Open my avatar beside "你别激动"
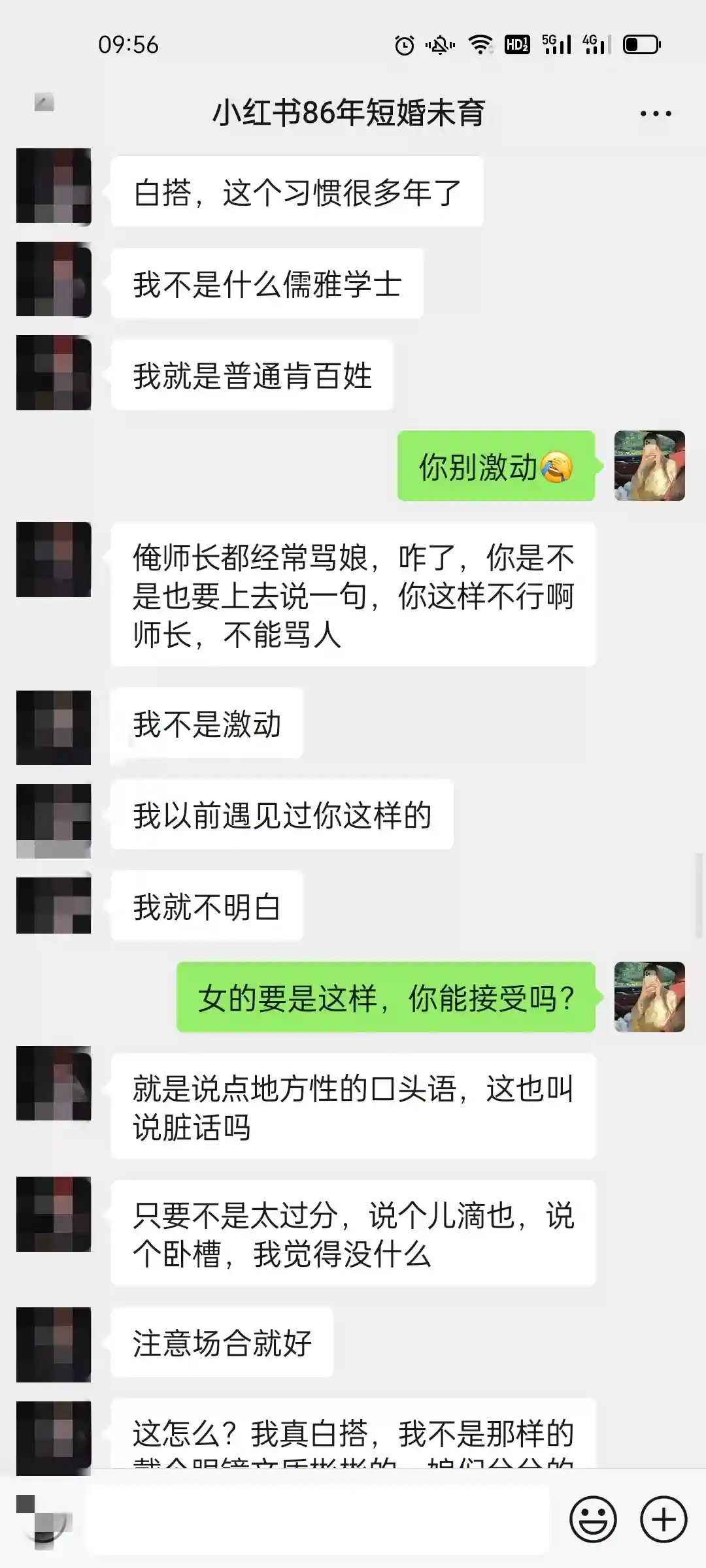 649,466
